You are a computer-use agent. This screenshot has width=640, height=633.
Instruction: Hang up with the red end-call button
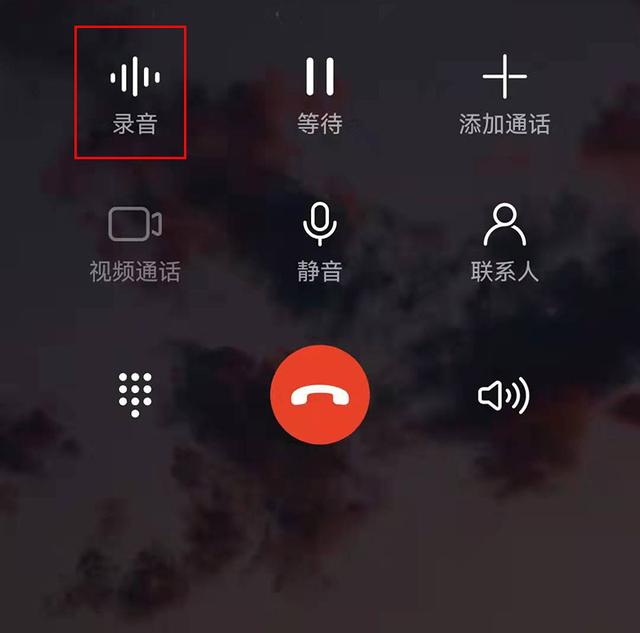(x=320, y=395)
